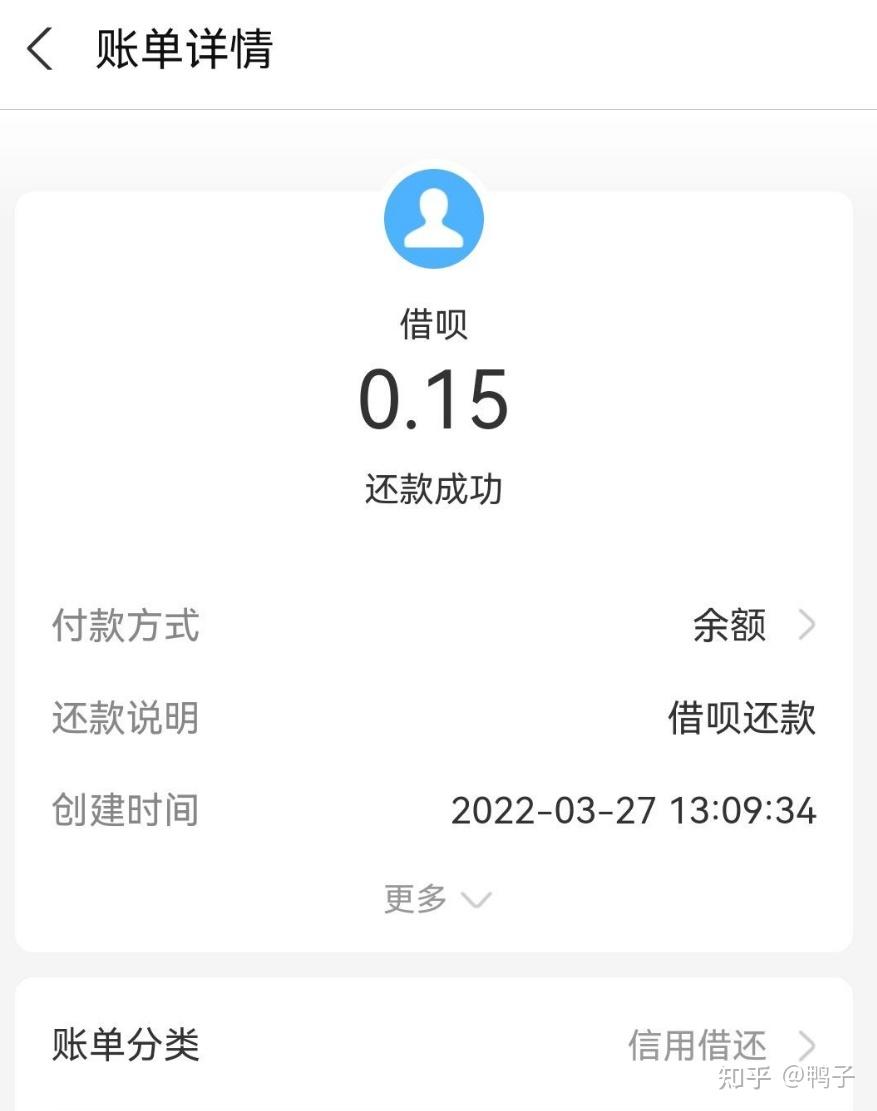This screenshot has width=877, height=1111.
Task: Tap the 还款成功 status label
Action: 434,489
